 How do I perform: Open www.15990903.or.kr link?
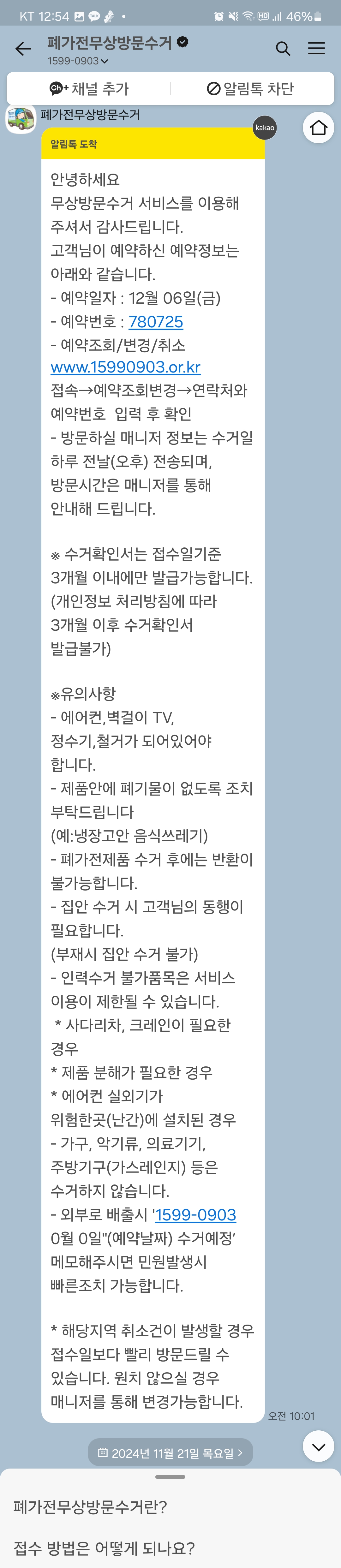(125, 367)
